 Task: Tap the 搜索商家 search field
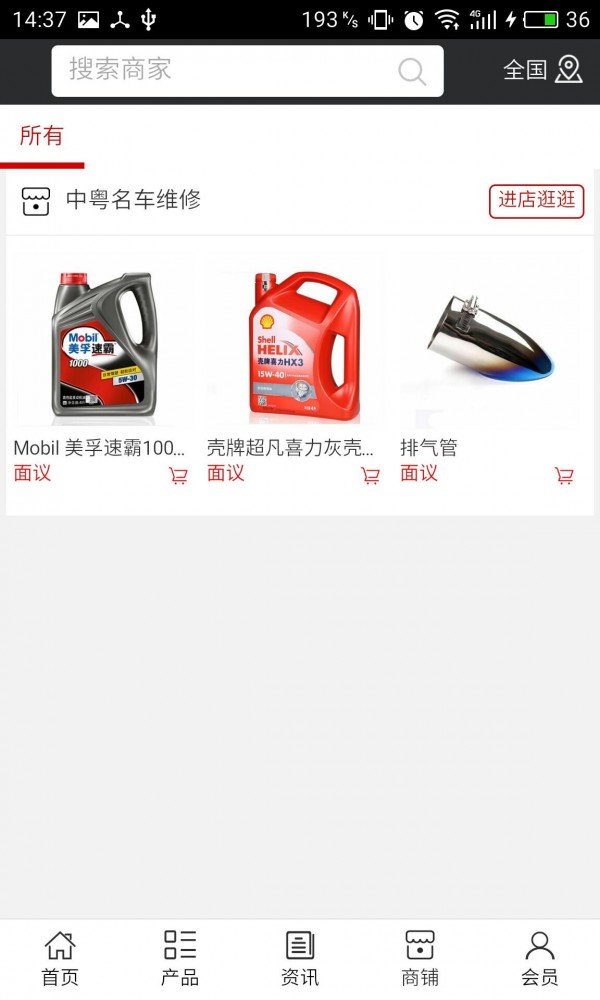(230, 70)
